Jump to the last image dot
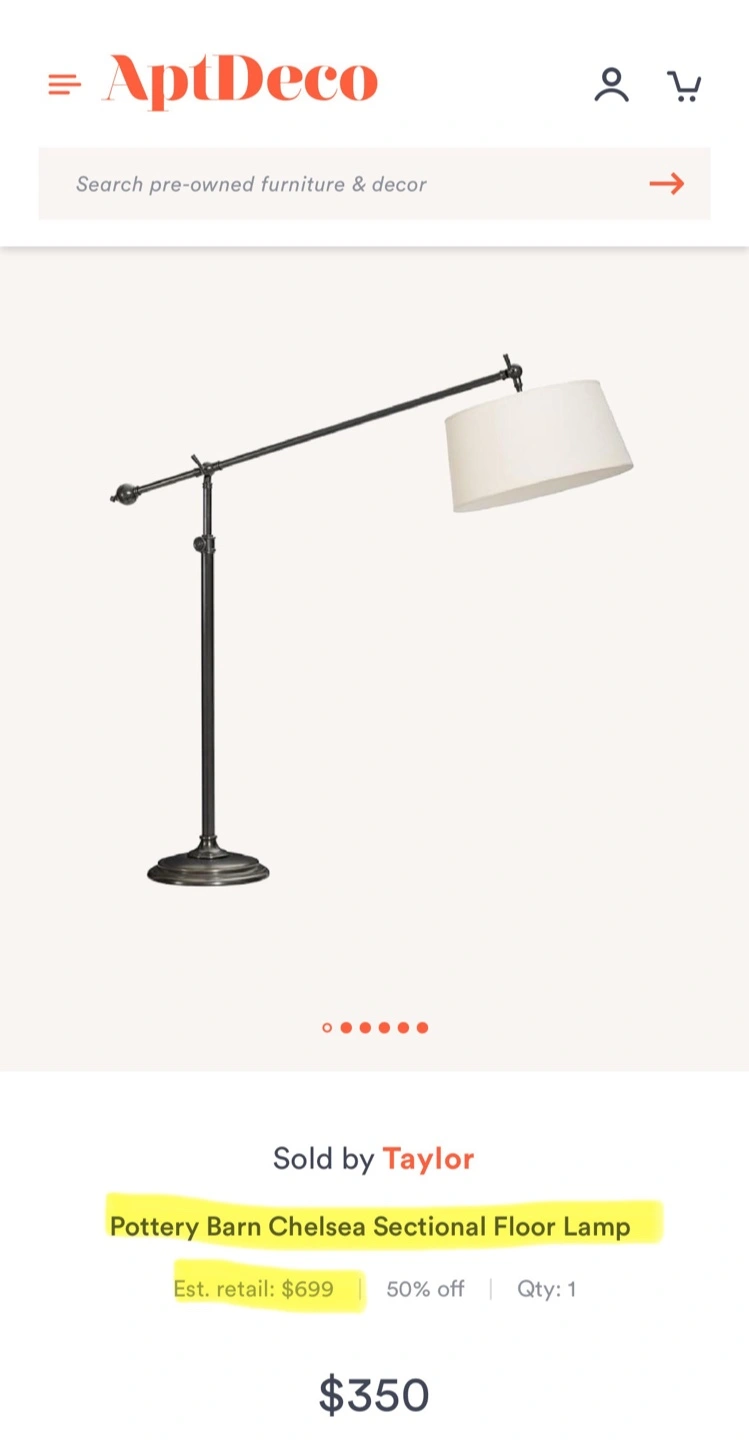This screenshot has width=749, height=1440. tap(422, 1027)
